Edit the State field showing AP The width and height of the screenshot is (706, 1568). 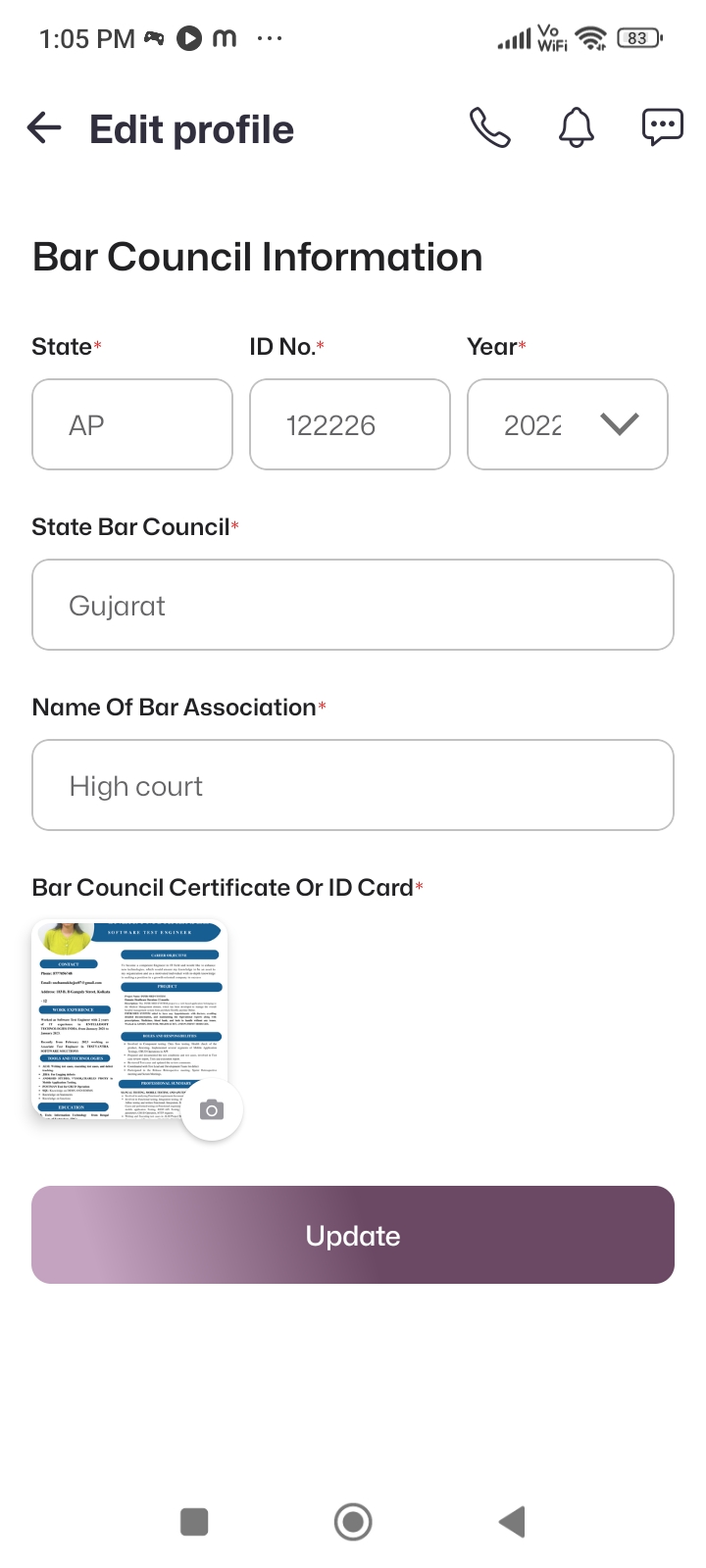132,424
